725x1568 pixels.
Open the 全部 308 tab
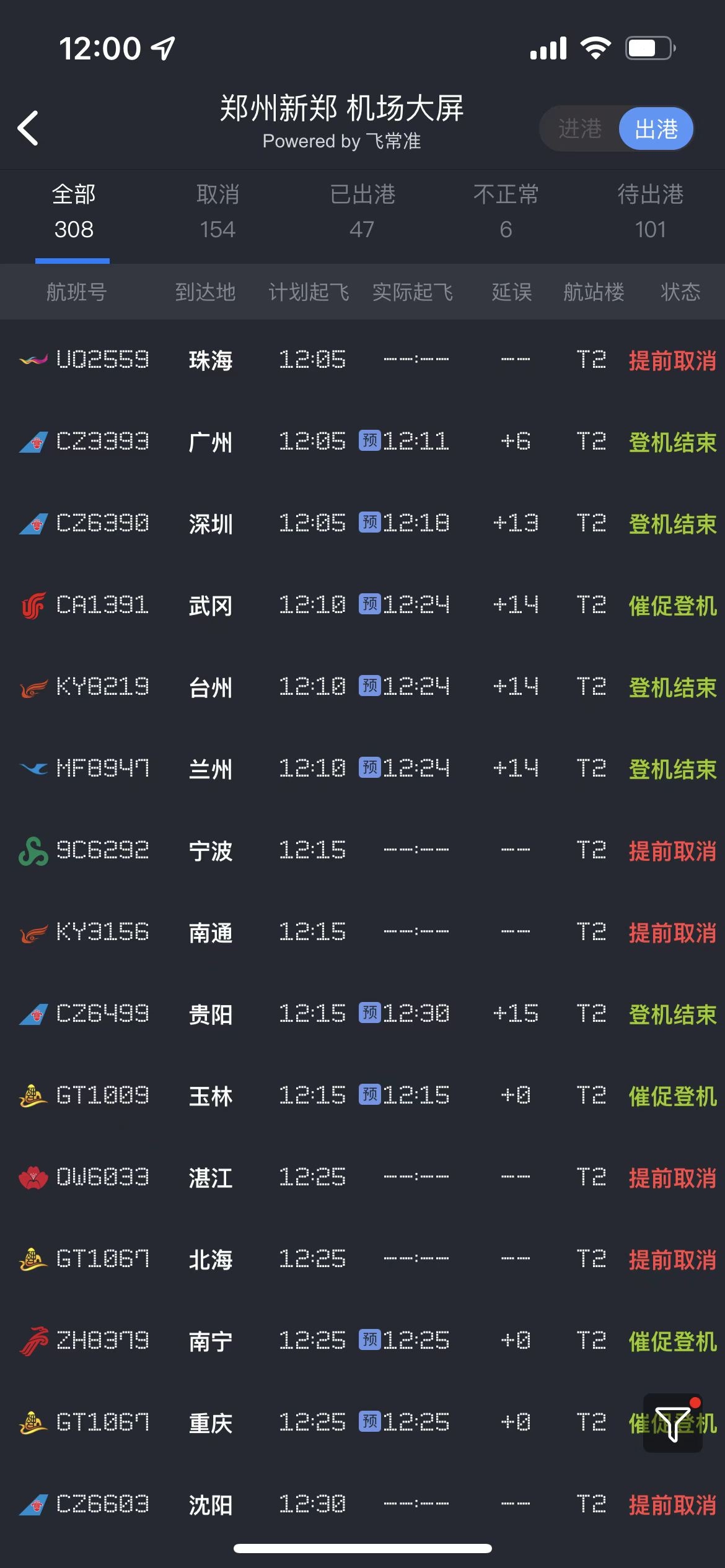click(73, 212)
